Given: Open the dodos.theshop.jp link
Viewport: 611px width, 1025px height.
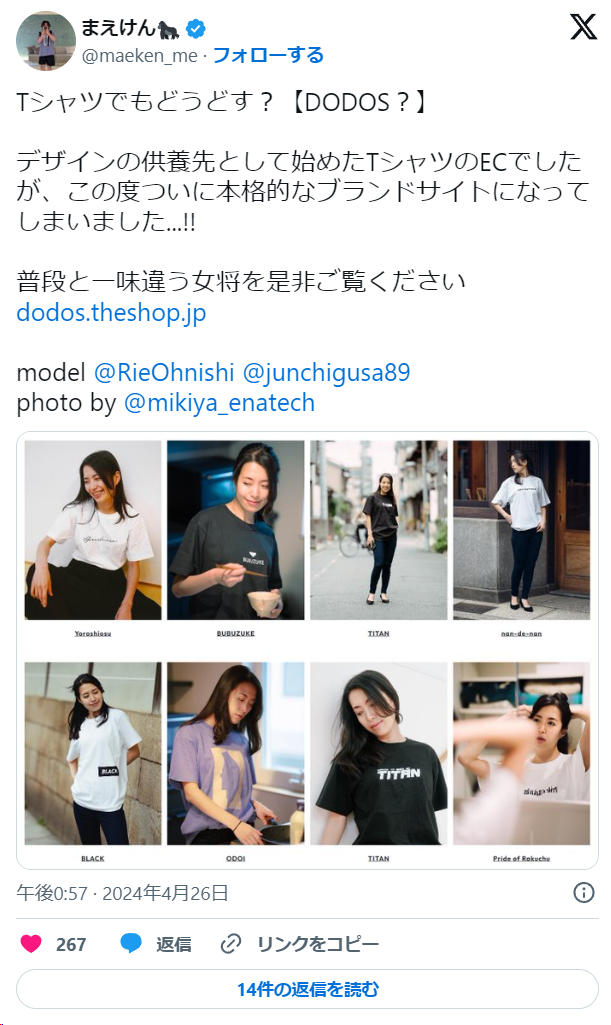Looking at the screenshot, I should 111,313.
